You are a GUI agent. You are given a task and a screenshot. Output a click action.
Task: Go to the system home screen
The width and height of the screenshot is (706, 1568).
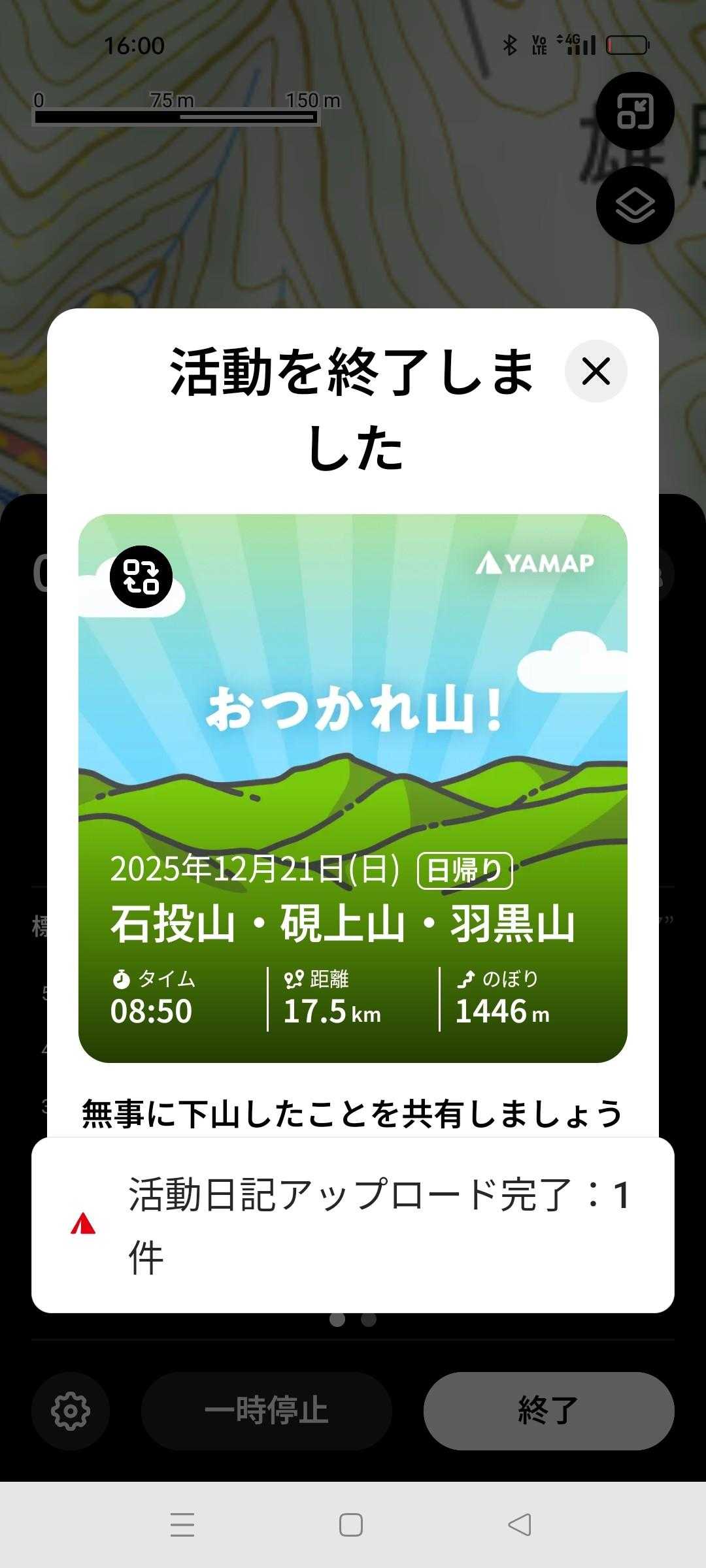tap(351, 1525)
